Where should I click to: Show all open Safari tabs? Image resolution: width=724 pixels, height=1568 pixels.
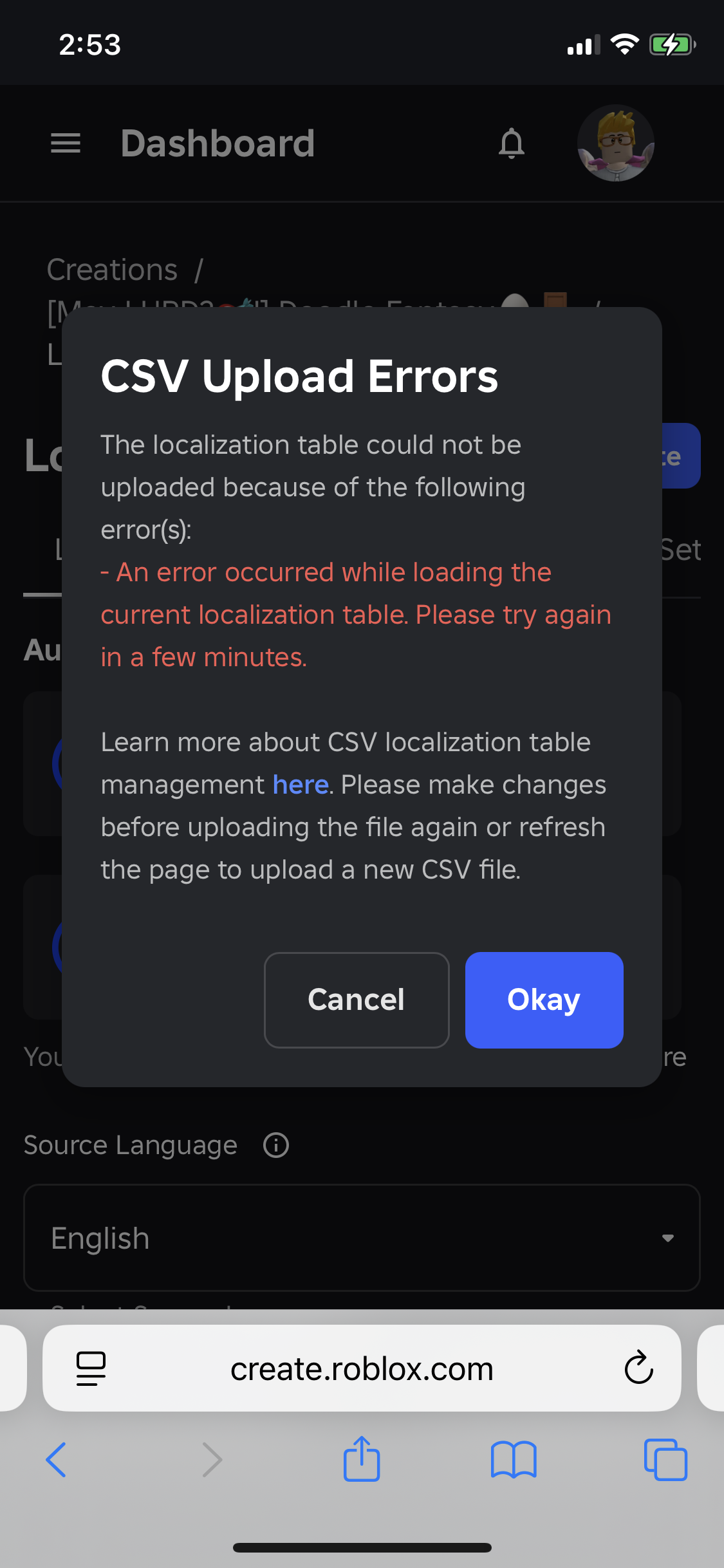pyautogui.click(x=665, y=1460)
